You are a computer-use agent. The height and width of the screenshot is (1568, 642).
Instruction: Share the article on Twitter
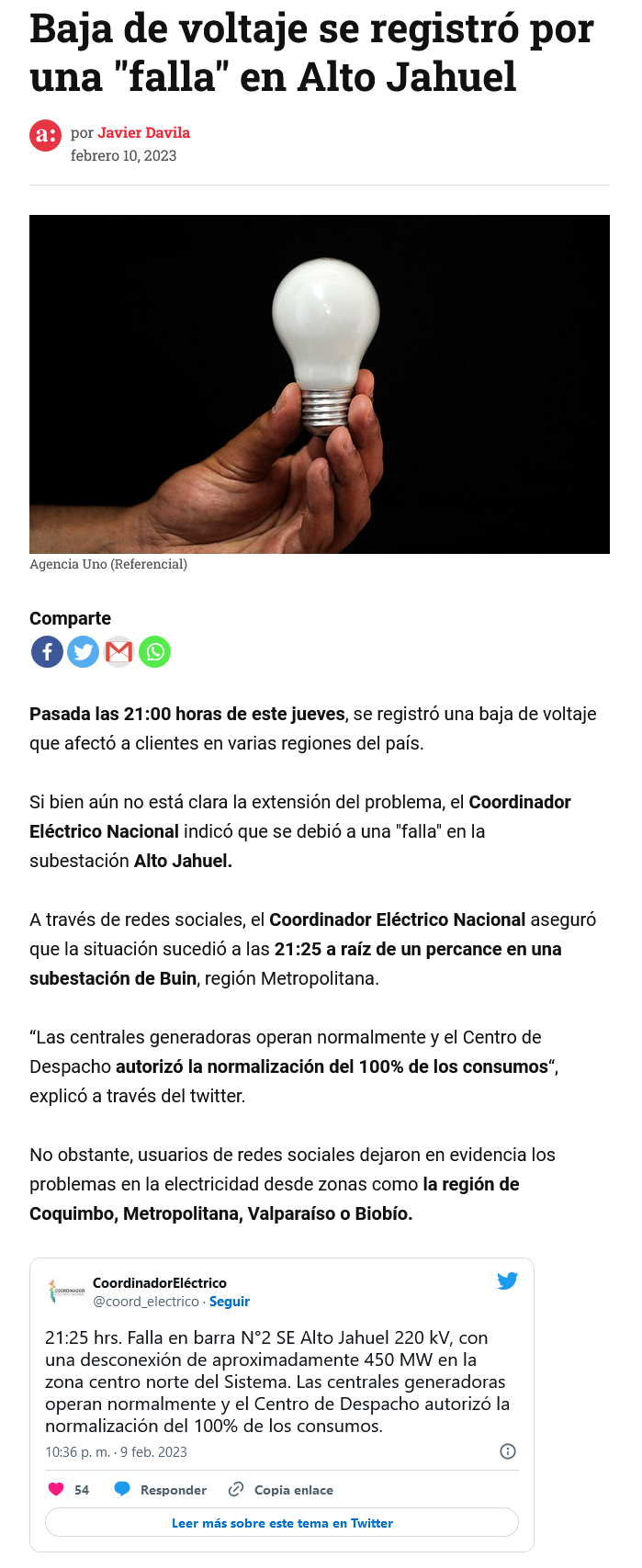tap(83, 652)
